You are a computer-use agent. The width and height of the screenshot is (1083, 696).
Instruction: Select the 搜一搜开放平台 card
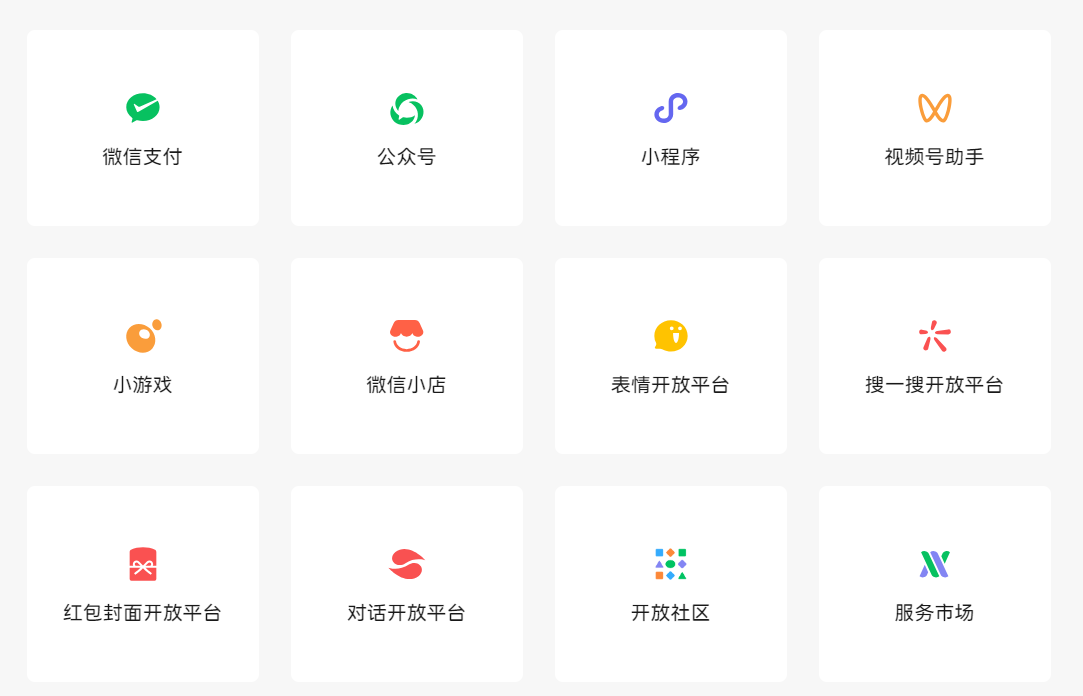(x=935, y=356)
